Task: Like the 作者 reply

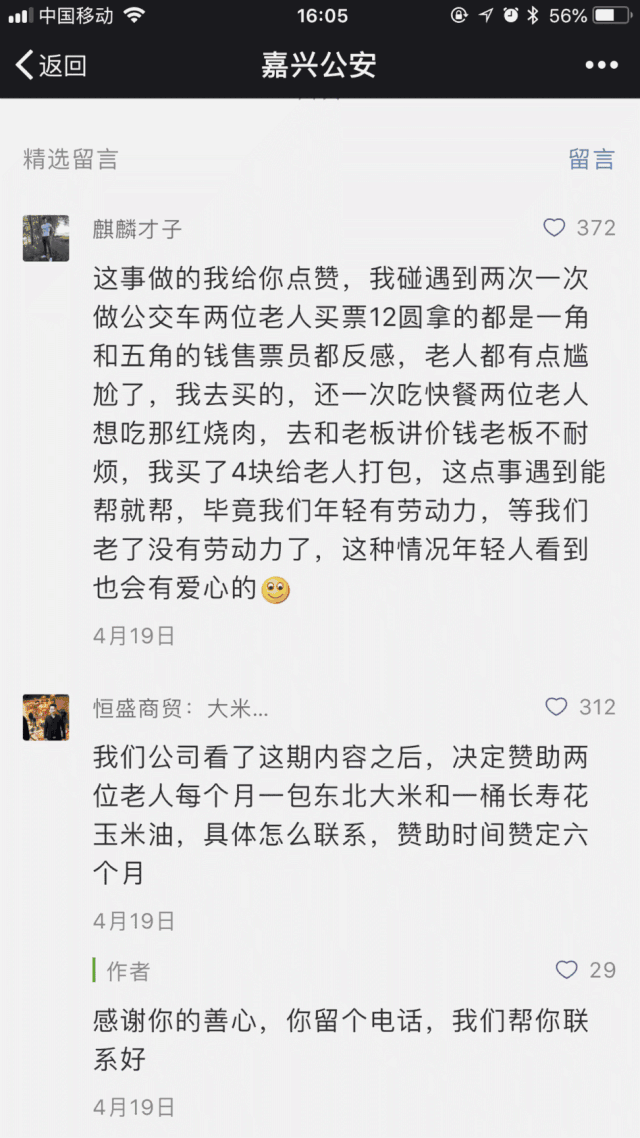Action: pyautogui.click(x=567, y=969)
